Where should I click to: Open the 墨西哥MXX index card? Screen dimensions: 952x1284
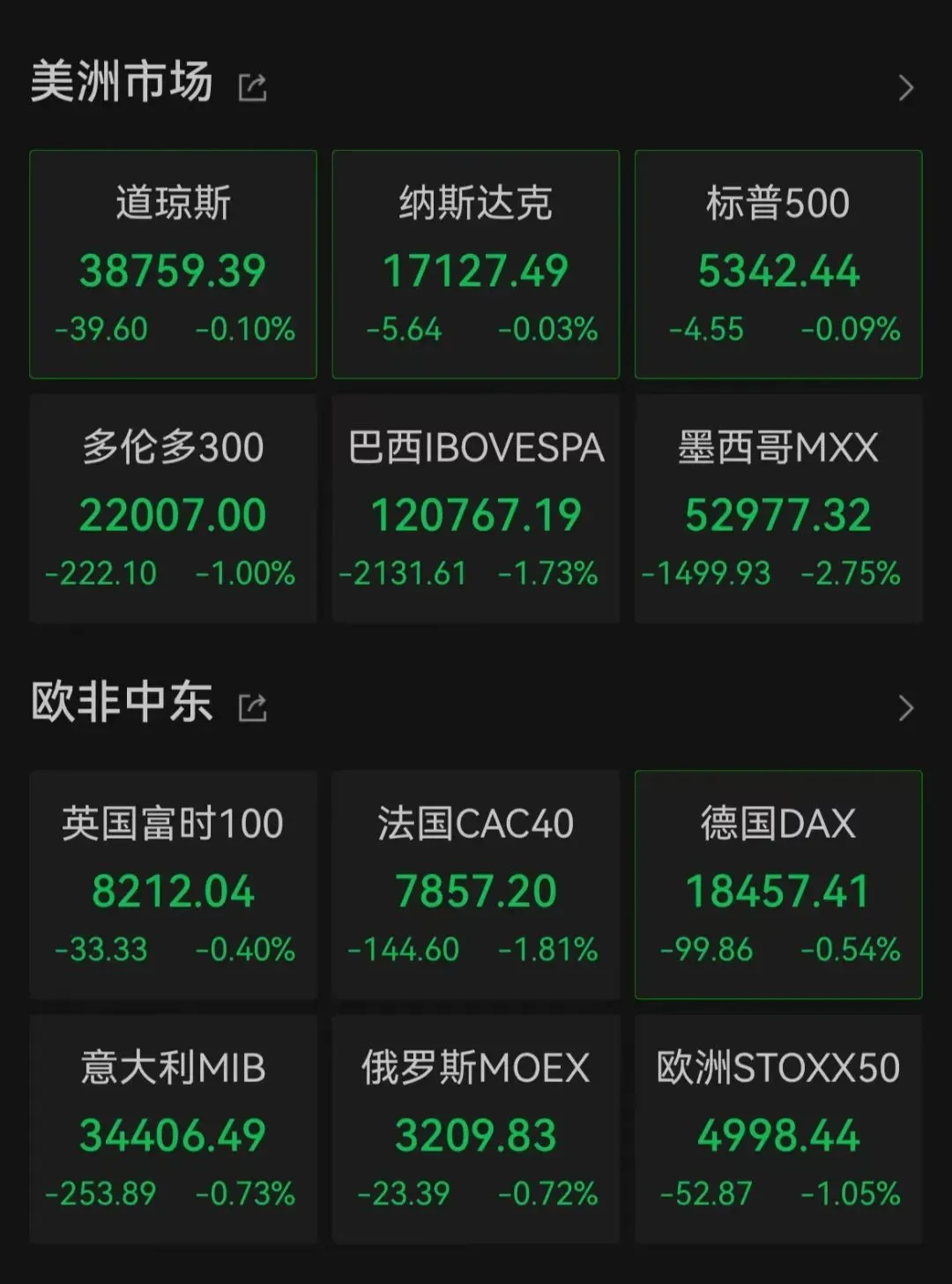pos(778,509)
